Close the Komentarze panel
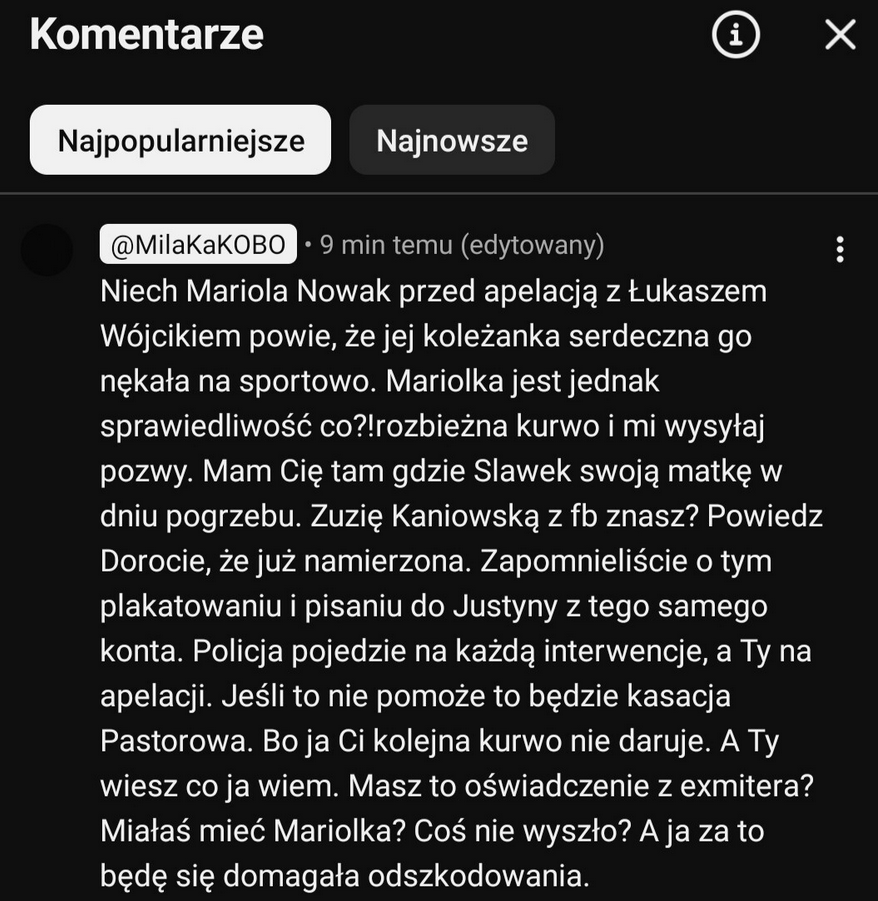Viewport: 878px width, 901px height. [839, 35]
